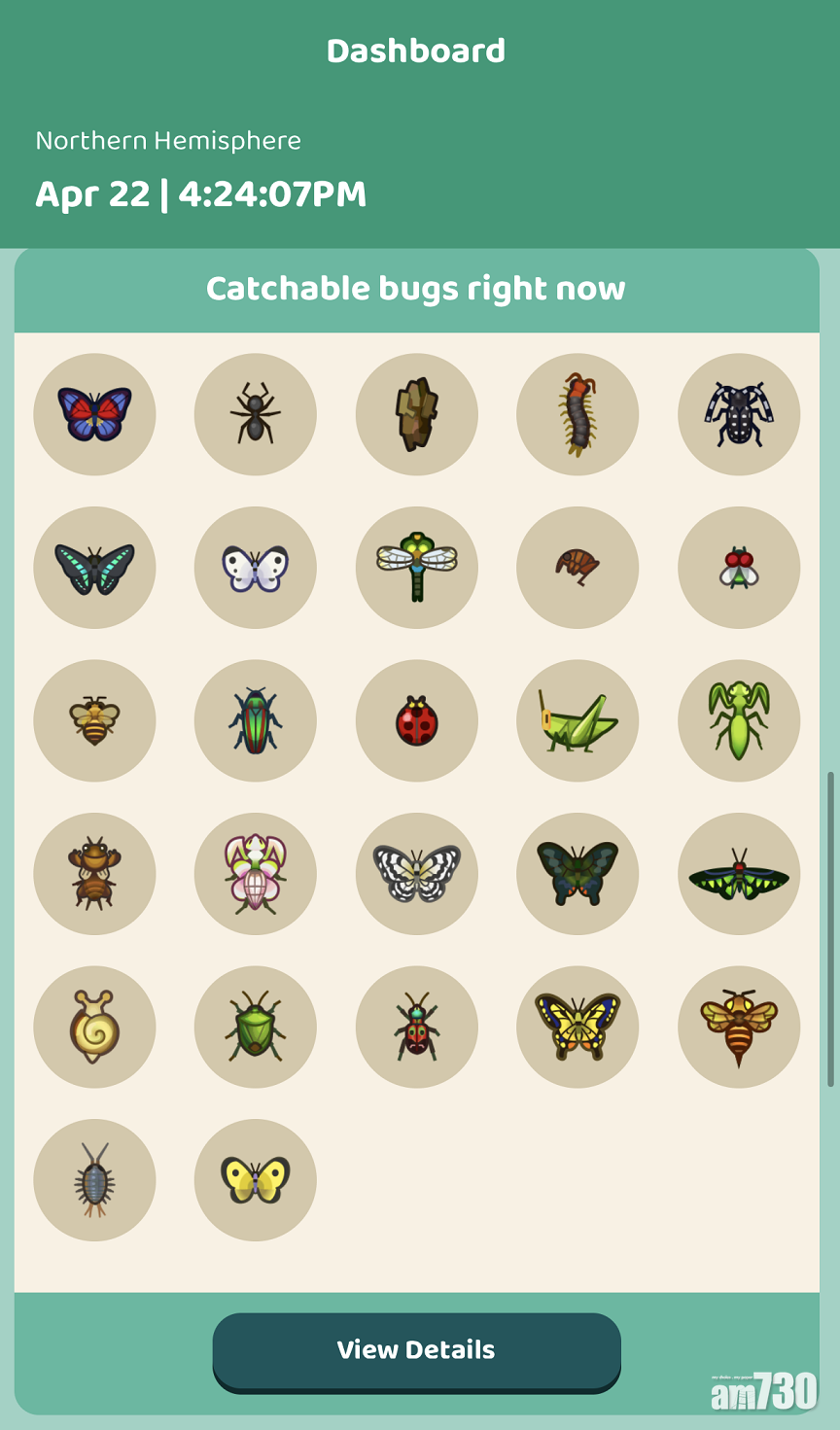Tap the brown bagworm tile
The height and width of the screenshot is (1430, 840).
(x=416, y=414)
